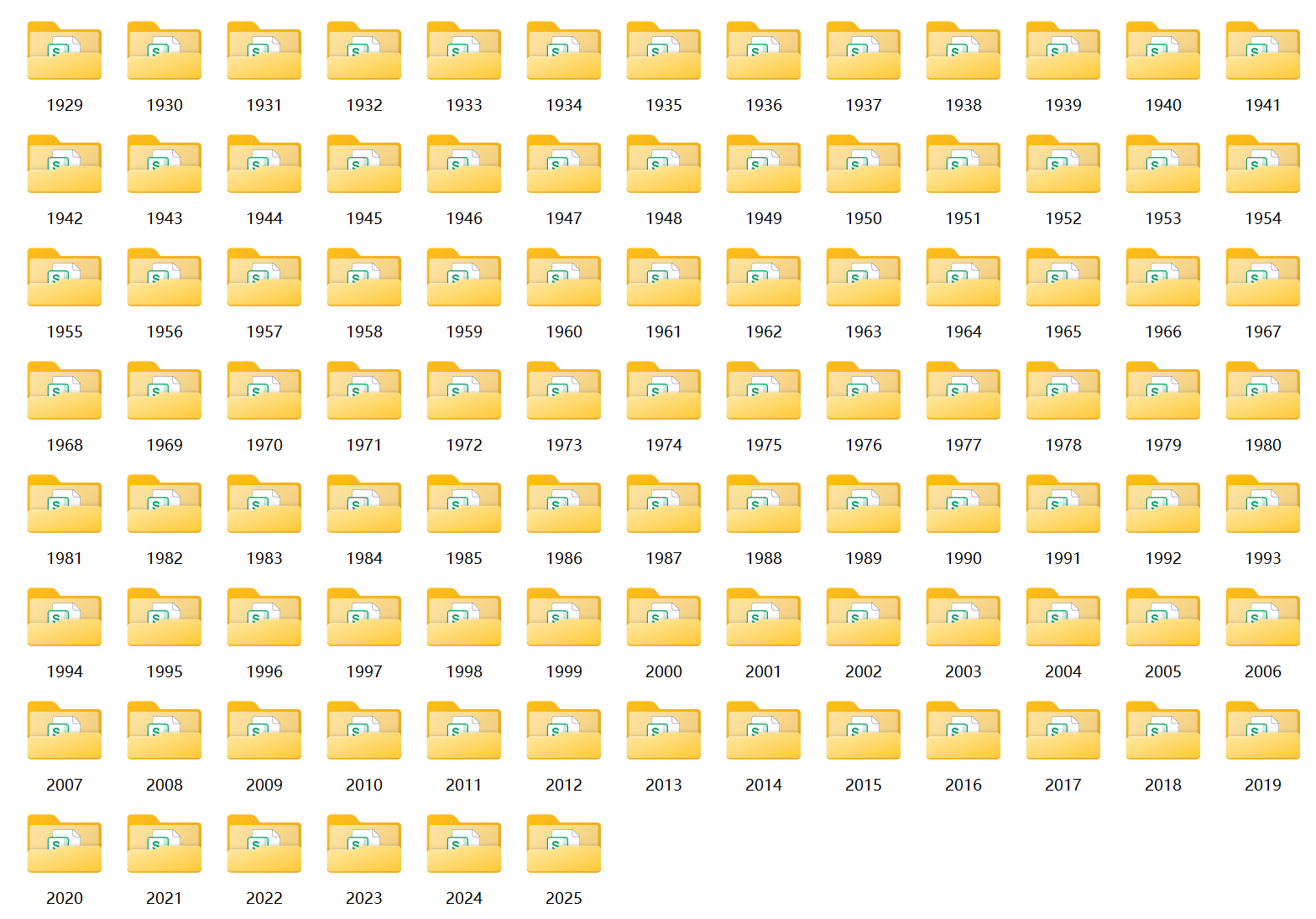The width and height of the screenshot is (1316, 919).
Task: Open folder named 1972
Action: click(464, 393)
